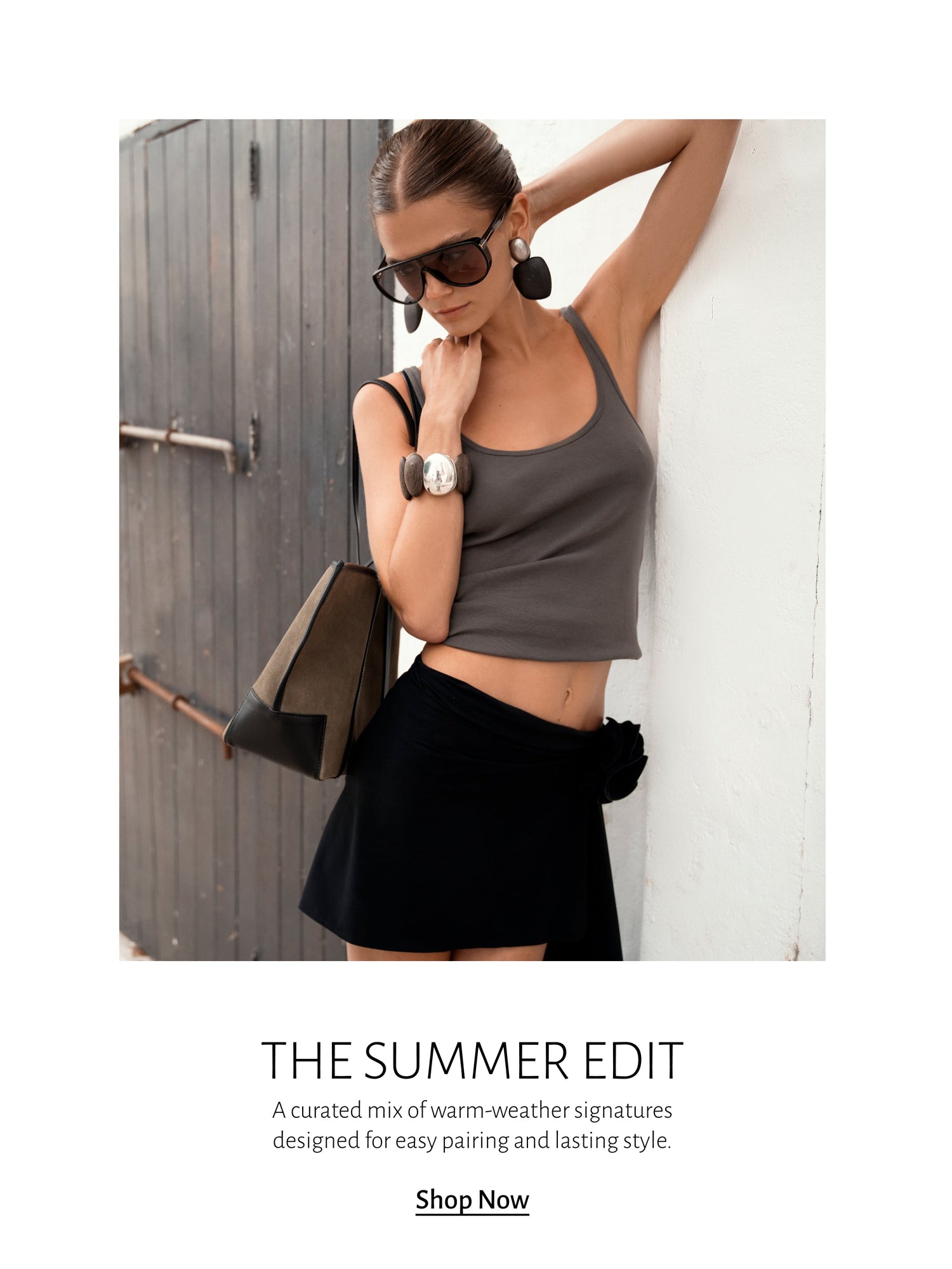Open the Summer Edit hero image
This screenshot has height=1269, width=952.
tap(472, 540)
